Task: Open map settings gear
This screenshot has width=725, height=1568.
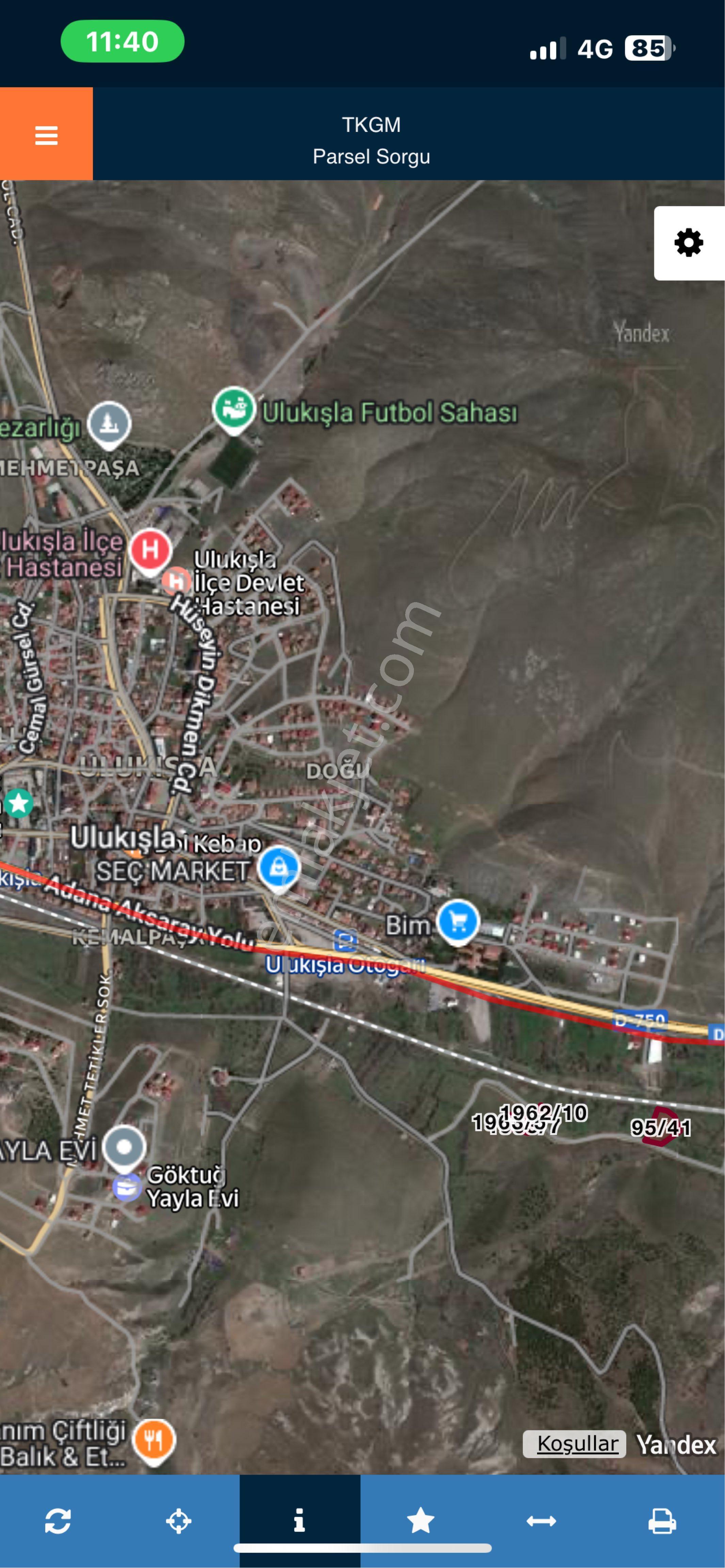Action: click(x=689, y=243)
